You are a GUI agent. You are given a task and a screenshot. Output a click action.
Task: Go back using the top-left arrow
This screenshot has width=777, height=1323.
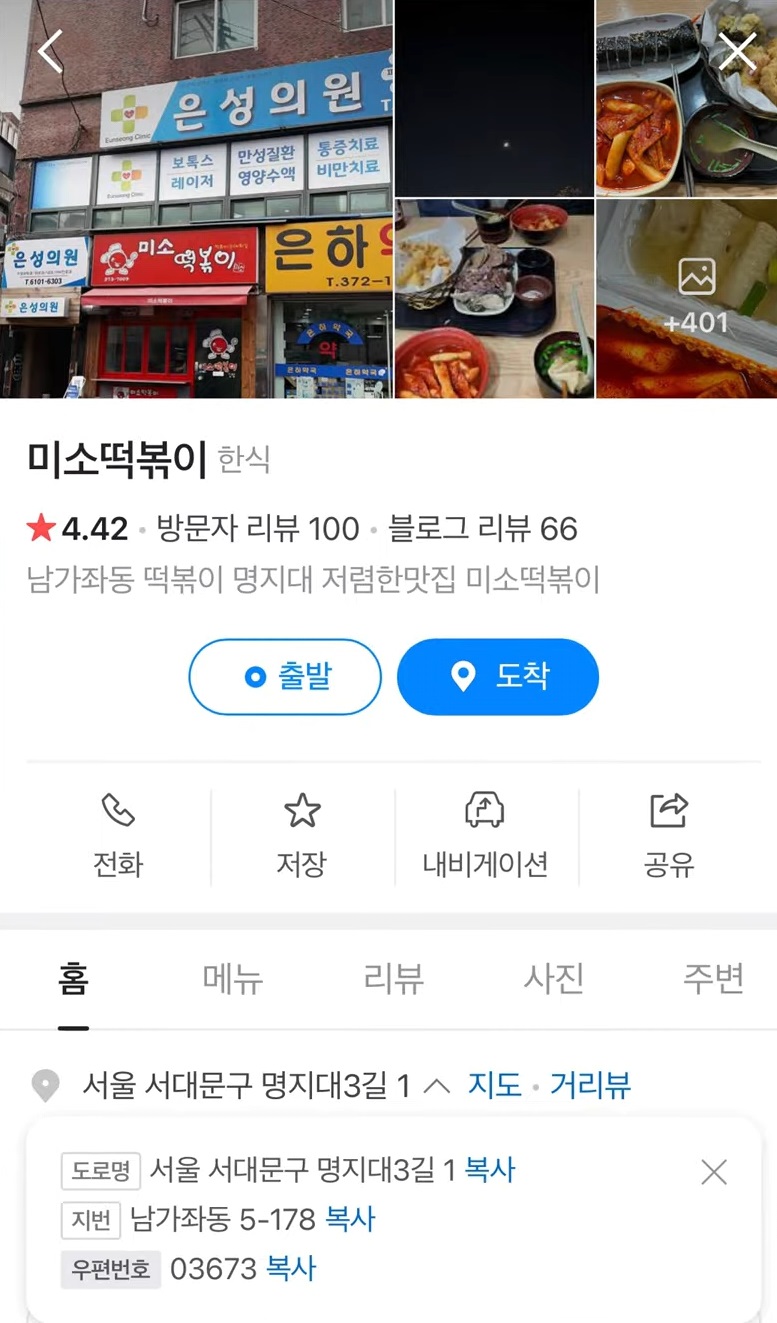48,50
